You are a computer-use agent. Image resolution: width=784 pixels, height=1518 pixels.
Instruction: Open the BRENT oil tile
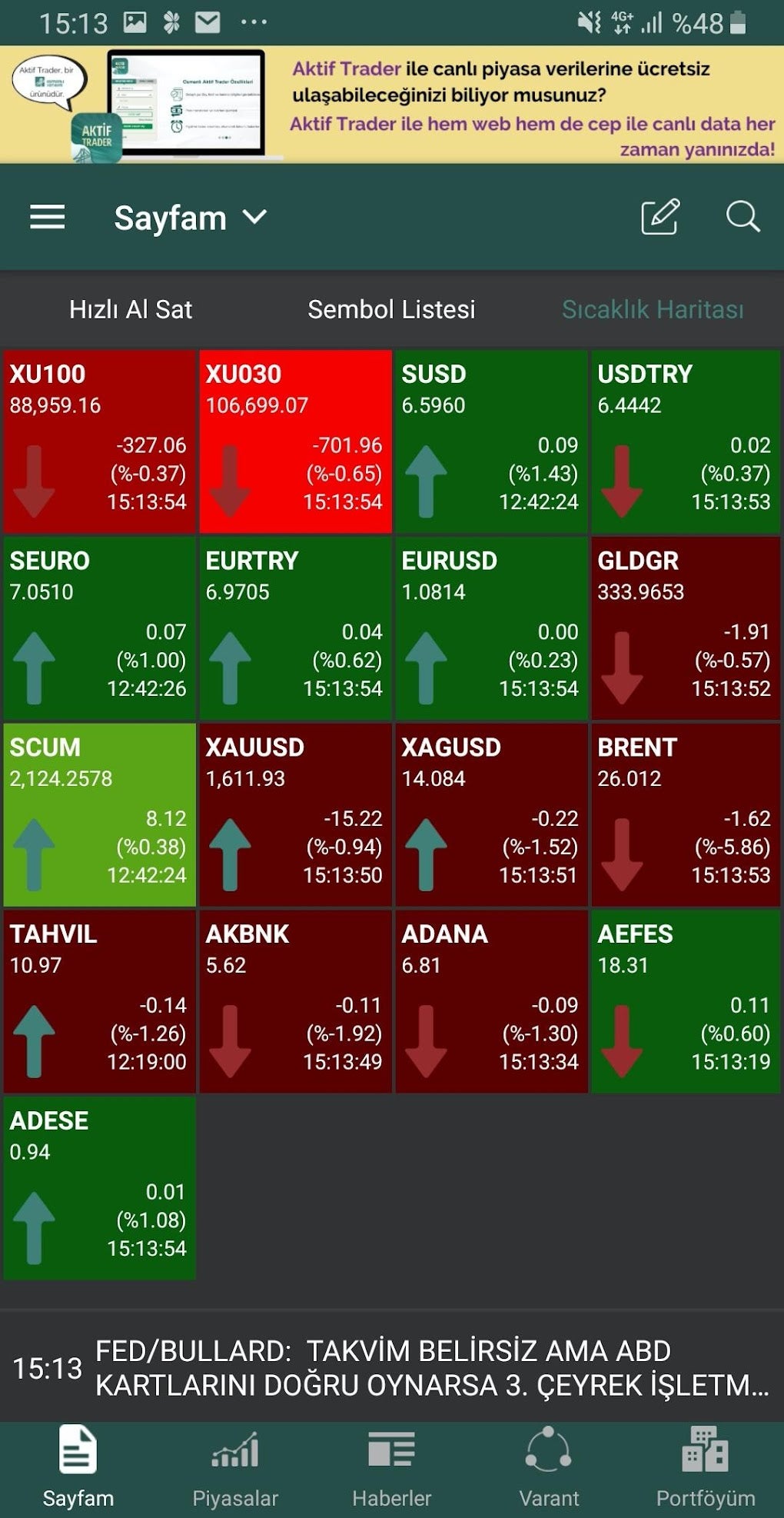click(685, 815)
